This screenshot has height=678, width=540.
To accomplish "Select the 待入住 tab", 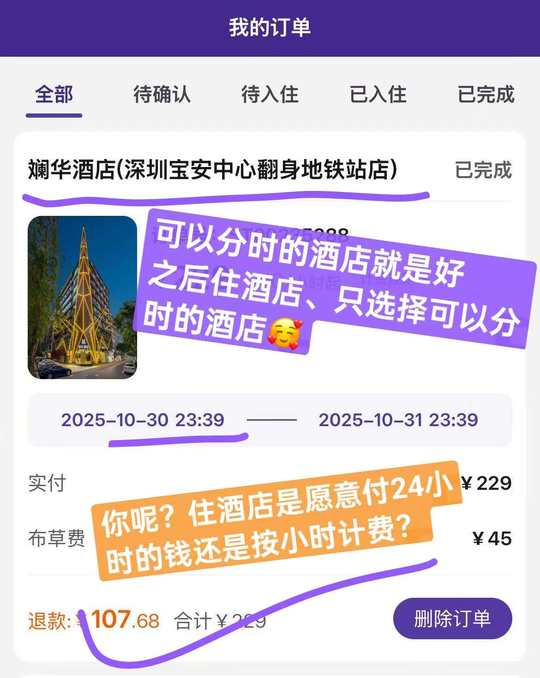I will coord(270,94).
